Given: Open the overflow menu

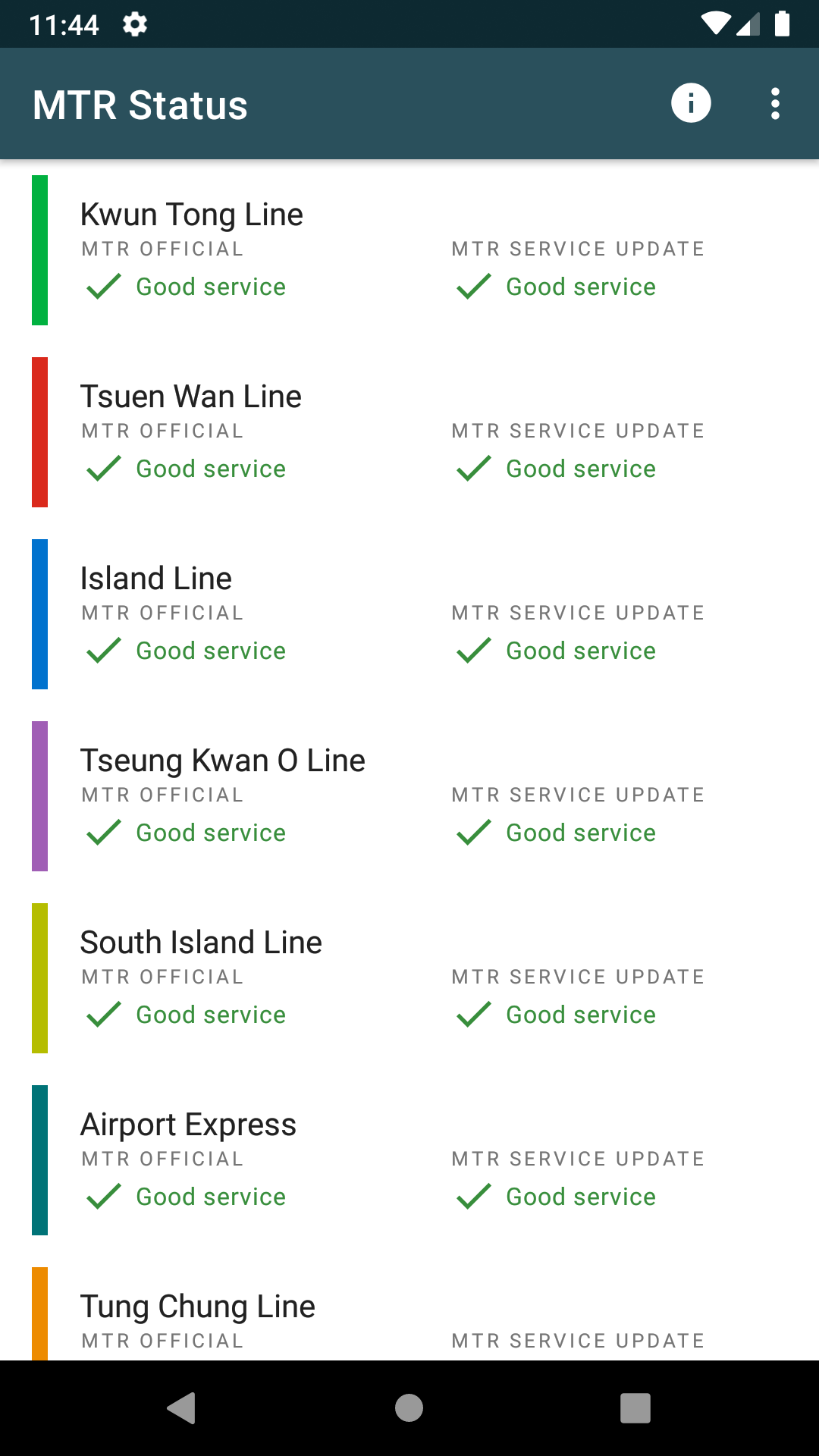Looking at the screenshot, I should (x=774, y=103).
